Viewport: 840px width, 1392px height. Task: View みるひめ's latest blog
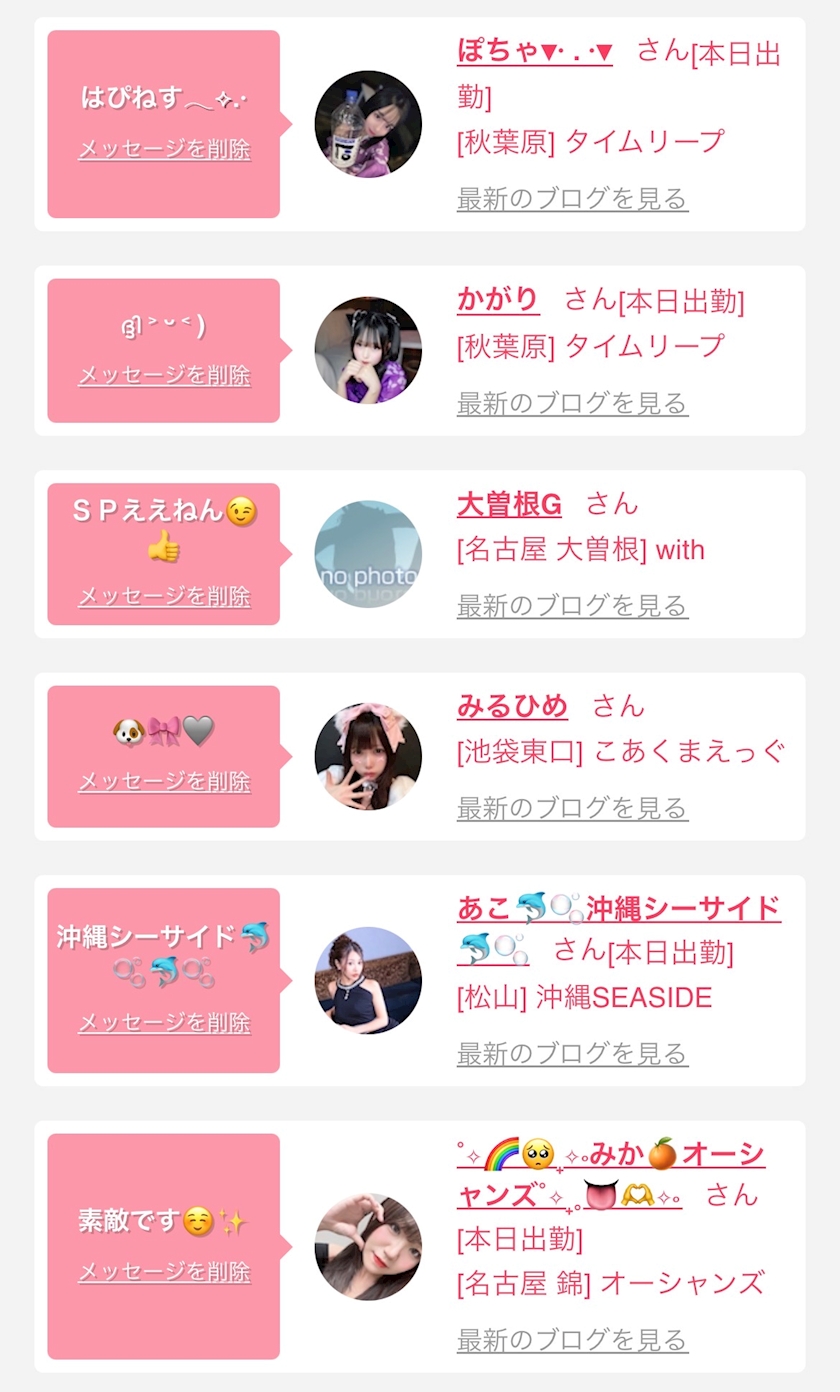click(x=572, y=808)
